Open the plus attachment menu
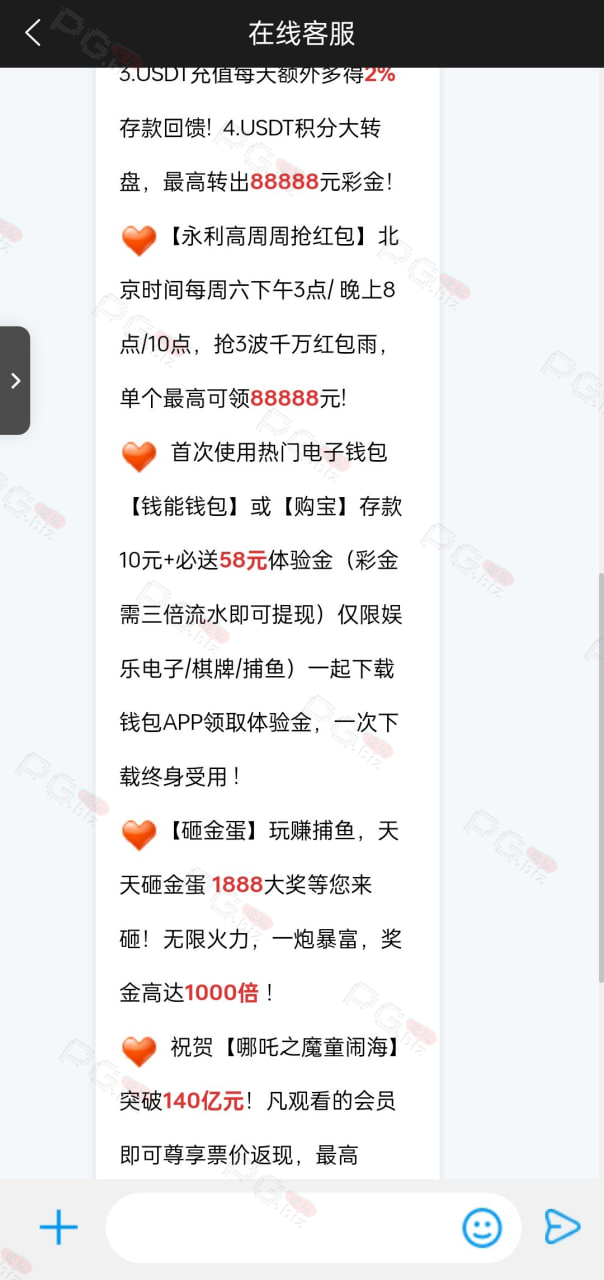 (58, 1227)
